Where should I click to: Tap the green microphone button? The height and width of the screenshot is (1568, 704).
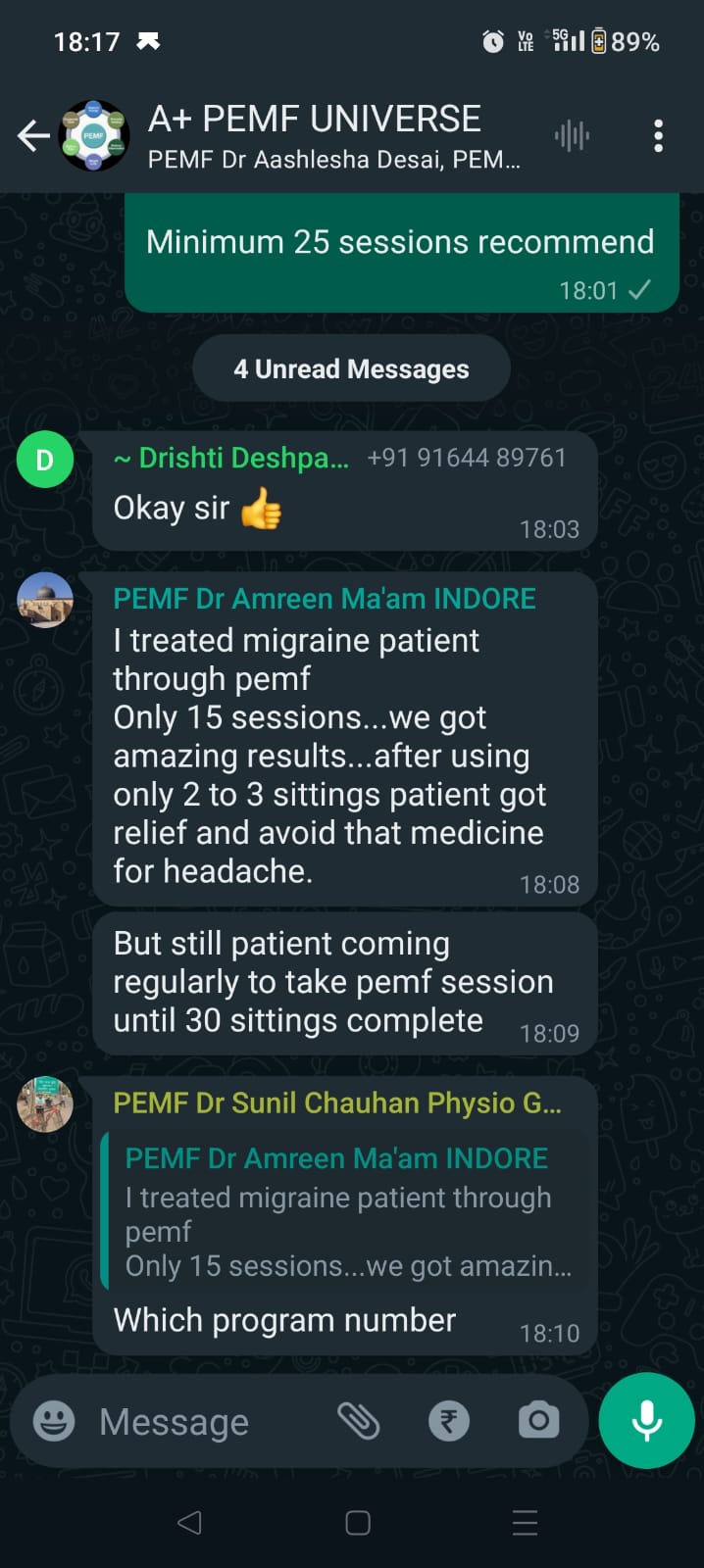(x=646, y=1420)
